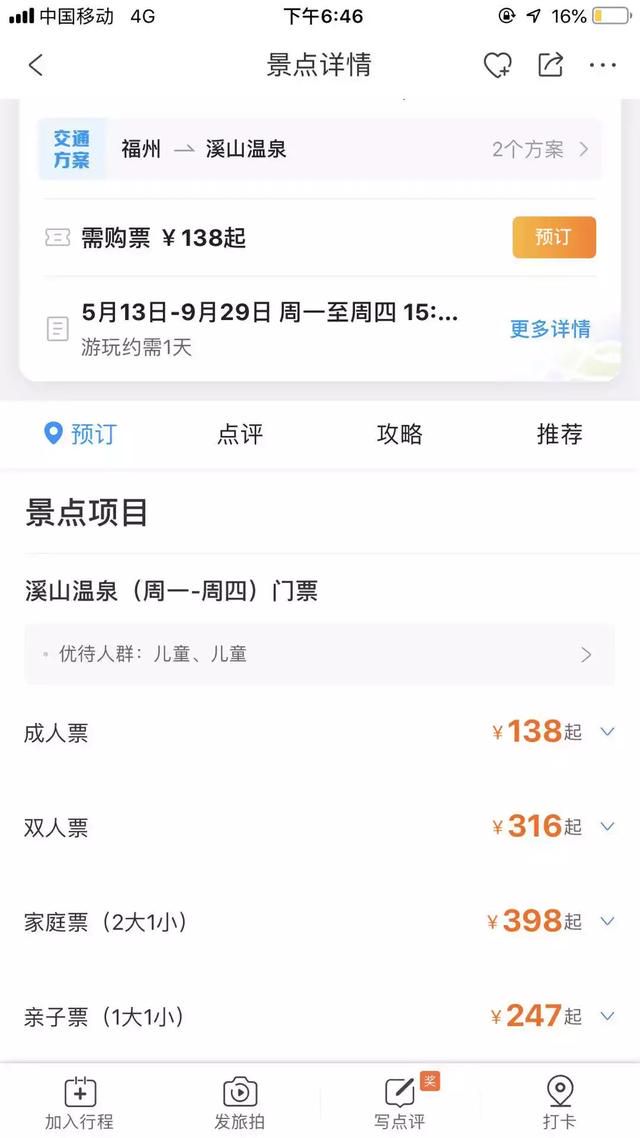Tap 发旅拍 at the bottom

pos(239,1102)
